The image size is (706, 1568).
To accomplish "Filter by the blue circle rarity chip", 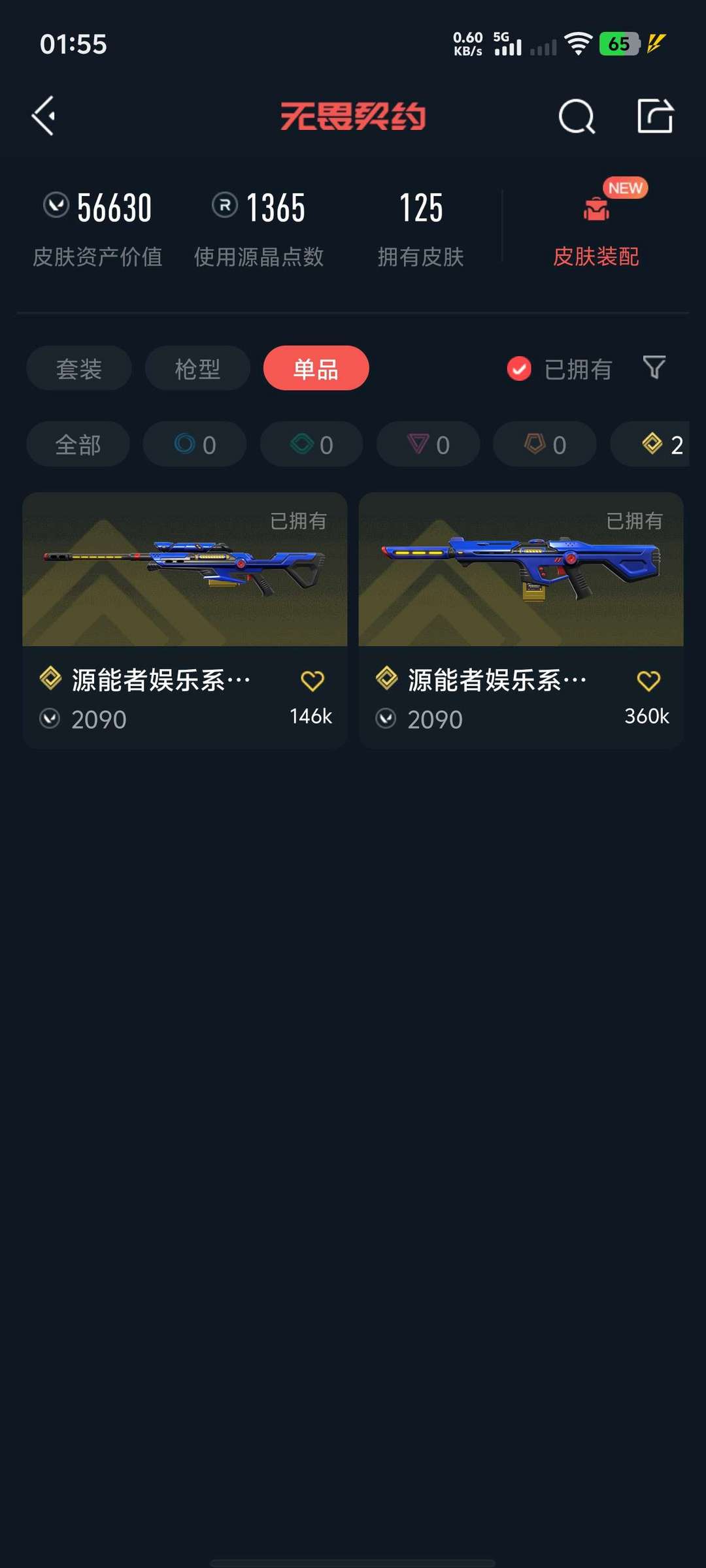I will (195, 444).
